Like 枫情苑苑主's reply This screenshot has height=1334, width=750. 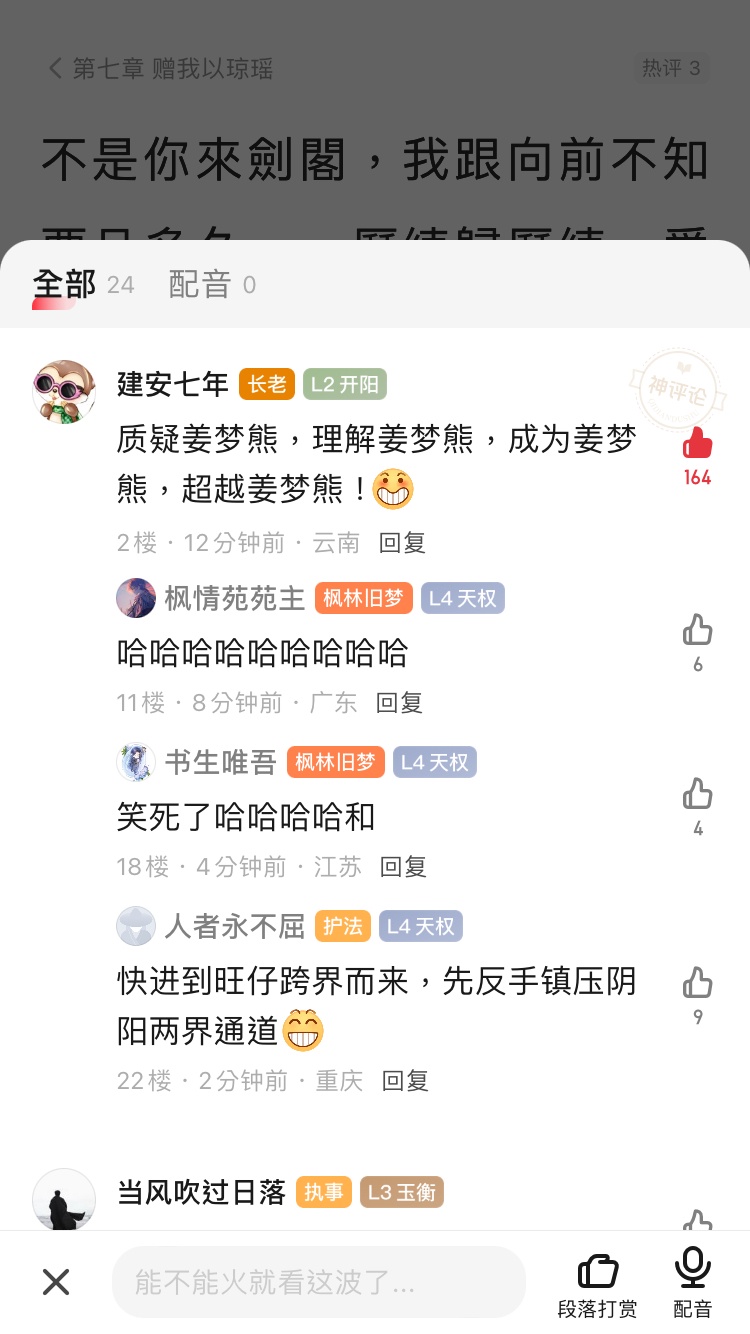coord(697,631)
